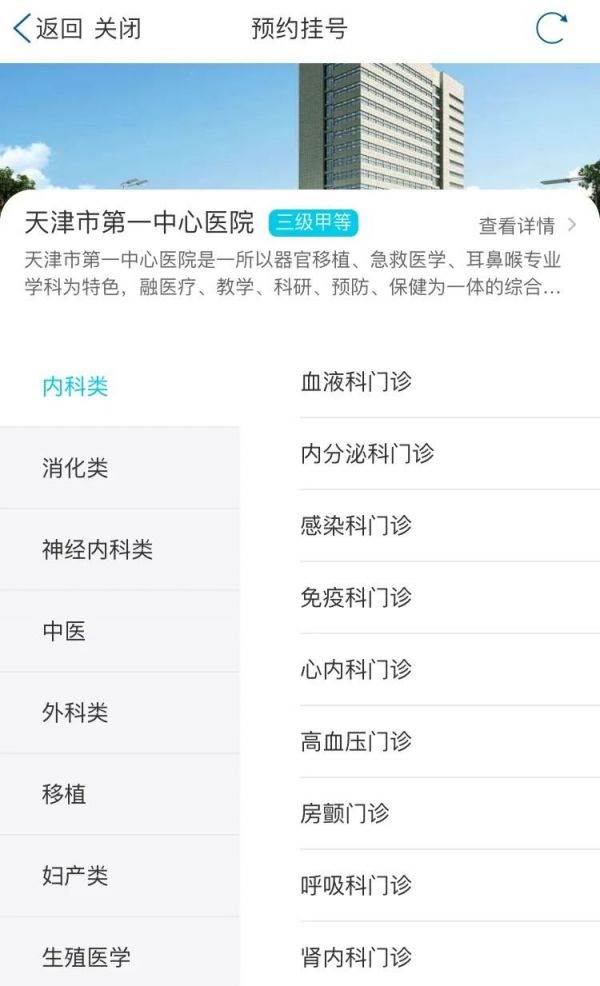Switch to the 消化类 category

pos(75,468)
